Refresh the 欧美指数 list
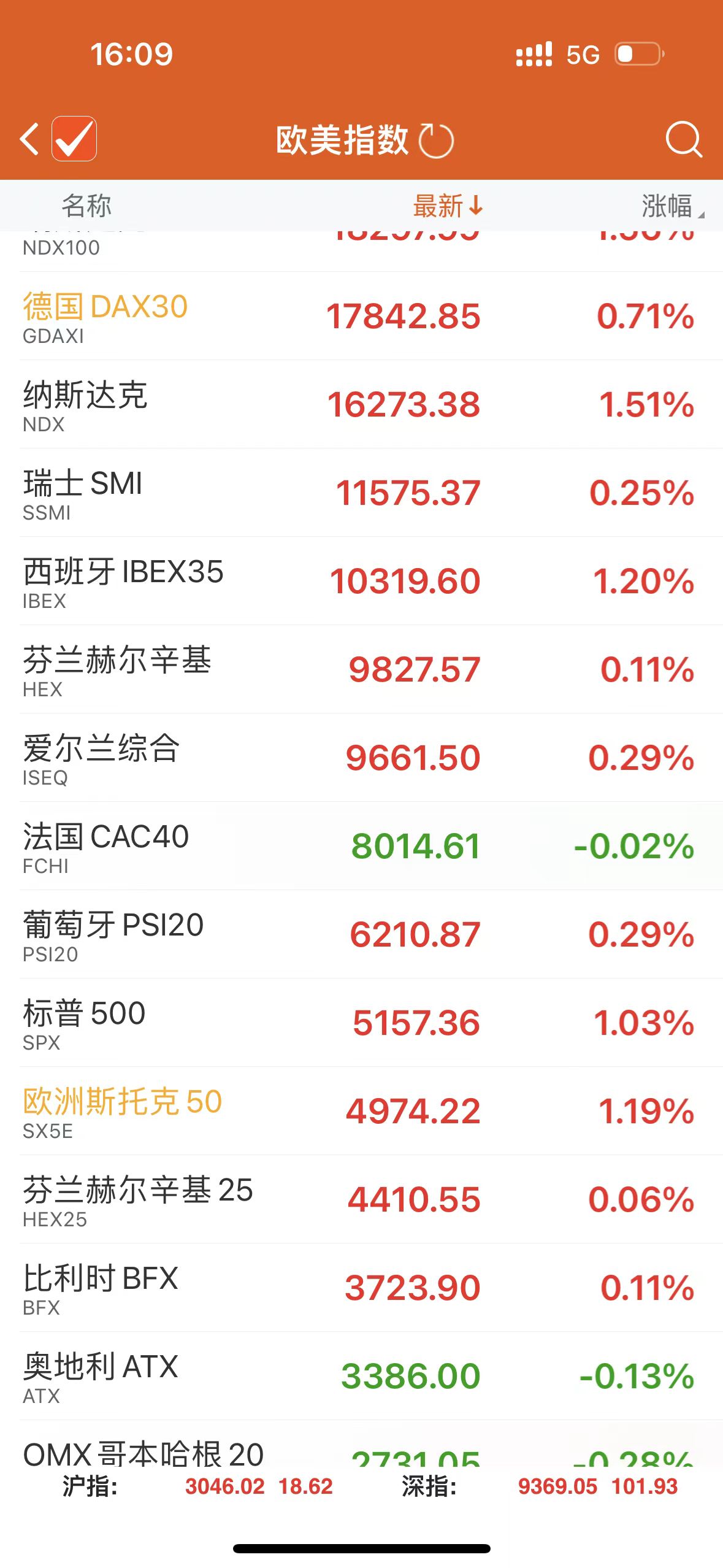 436,141
